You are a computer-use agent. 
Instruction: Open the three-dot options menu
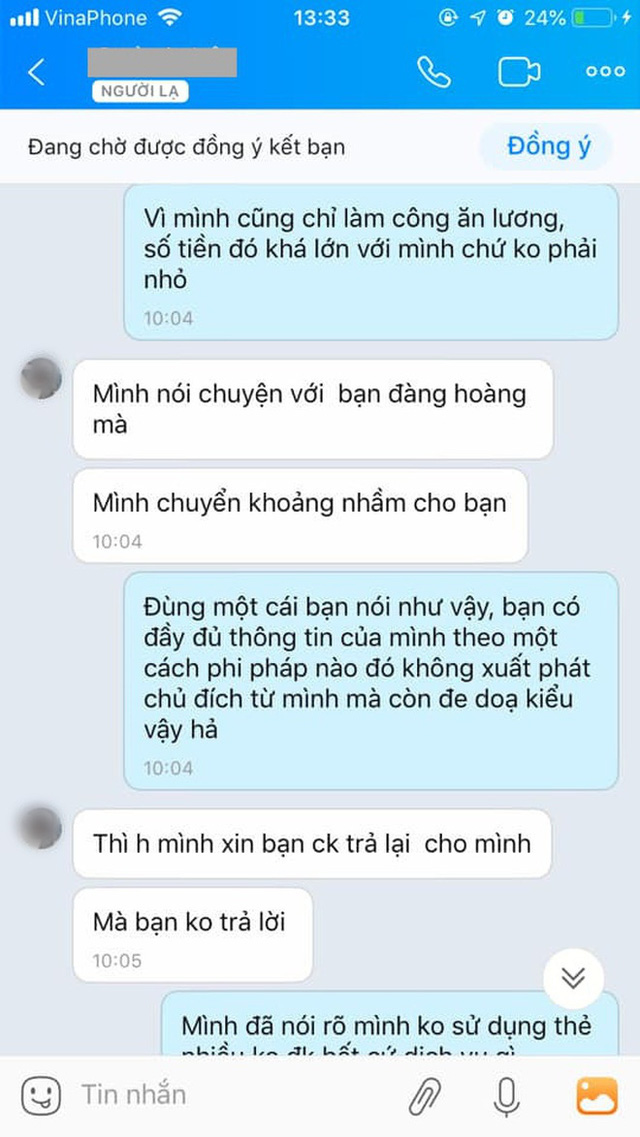click(605, 72)
